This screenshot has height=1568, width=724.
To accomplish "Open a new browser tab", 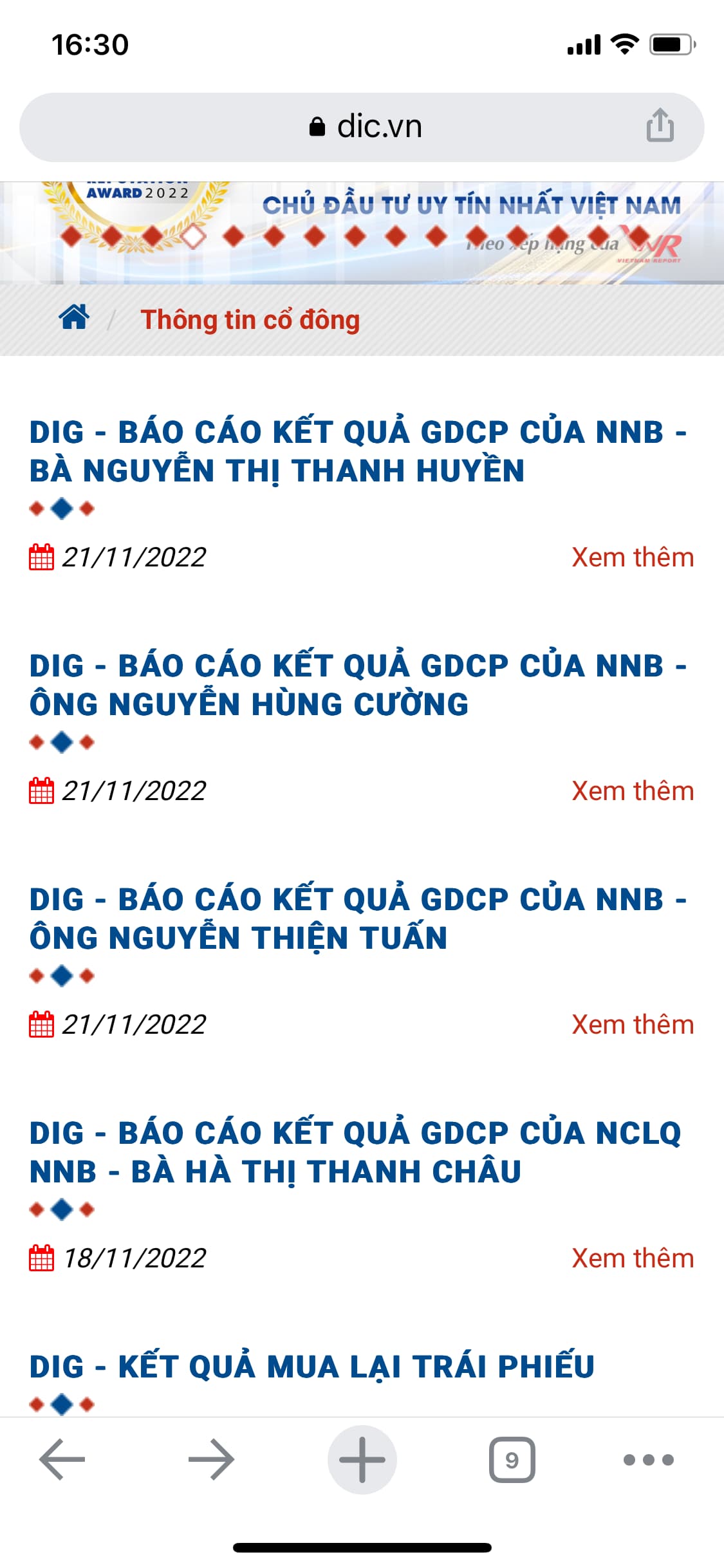I will click(x=362, y=1460).
